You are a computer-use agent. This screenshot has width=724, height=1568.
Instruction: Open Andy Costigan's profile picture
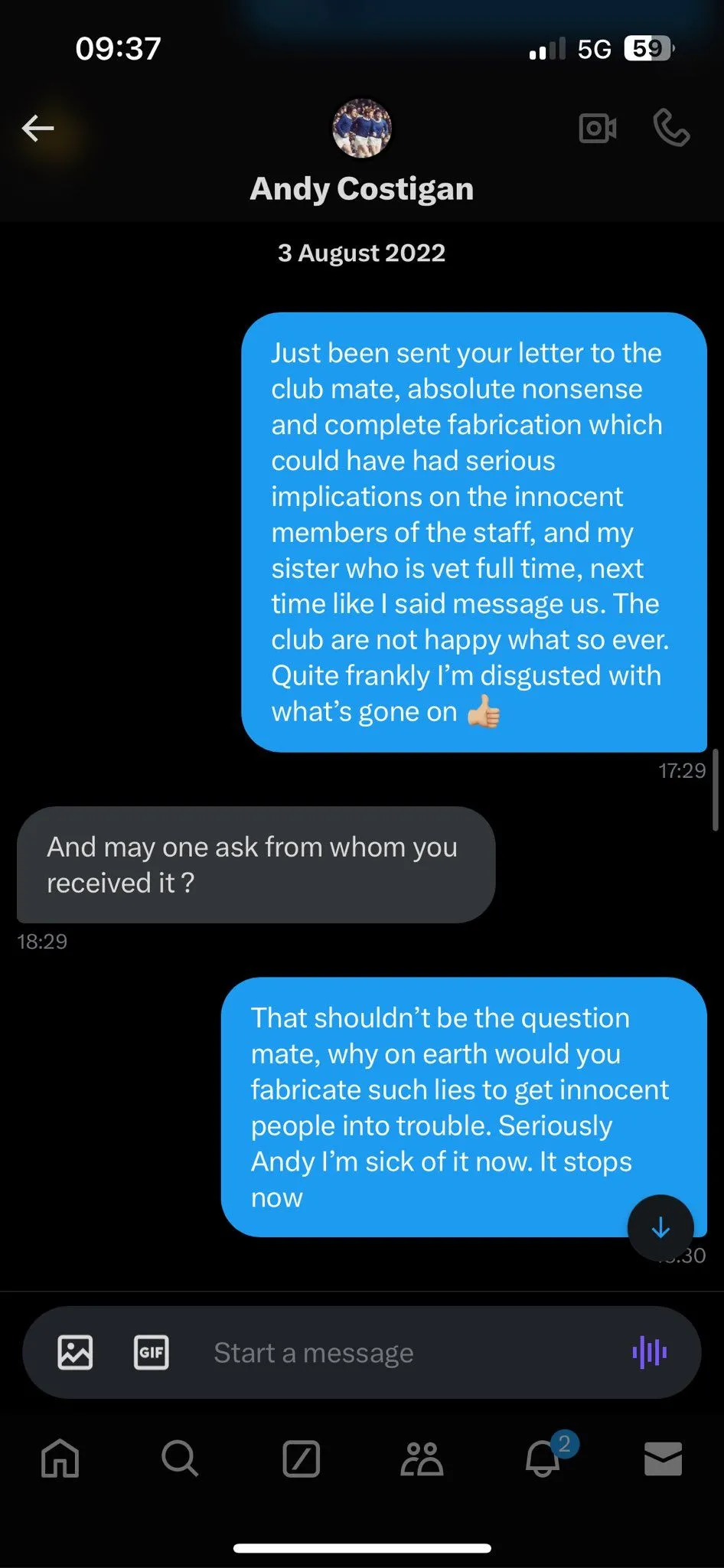(x=362, y=128)
